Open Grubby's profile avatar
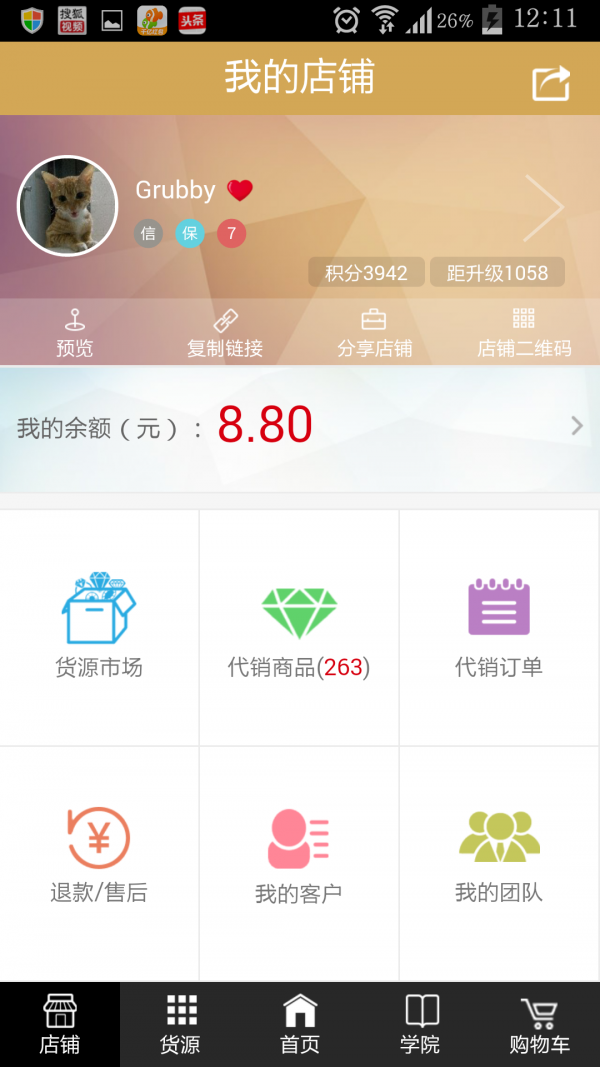Screen dimensions: 600x1067 pos(68,206)
